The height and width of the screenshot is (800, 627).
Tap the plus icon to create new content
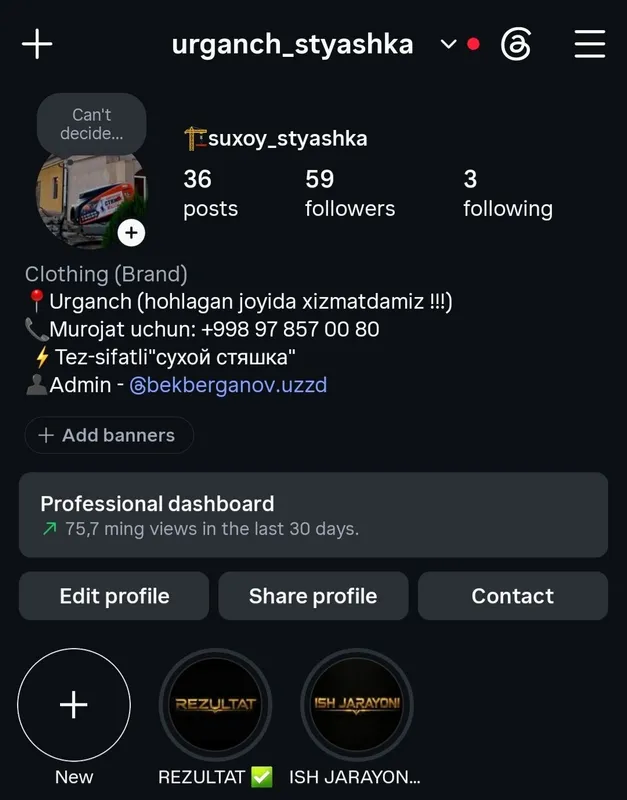tap(37, 44)
